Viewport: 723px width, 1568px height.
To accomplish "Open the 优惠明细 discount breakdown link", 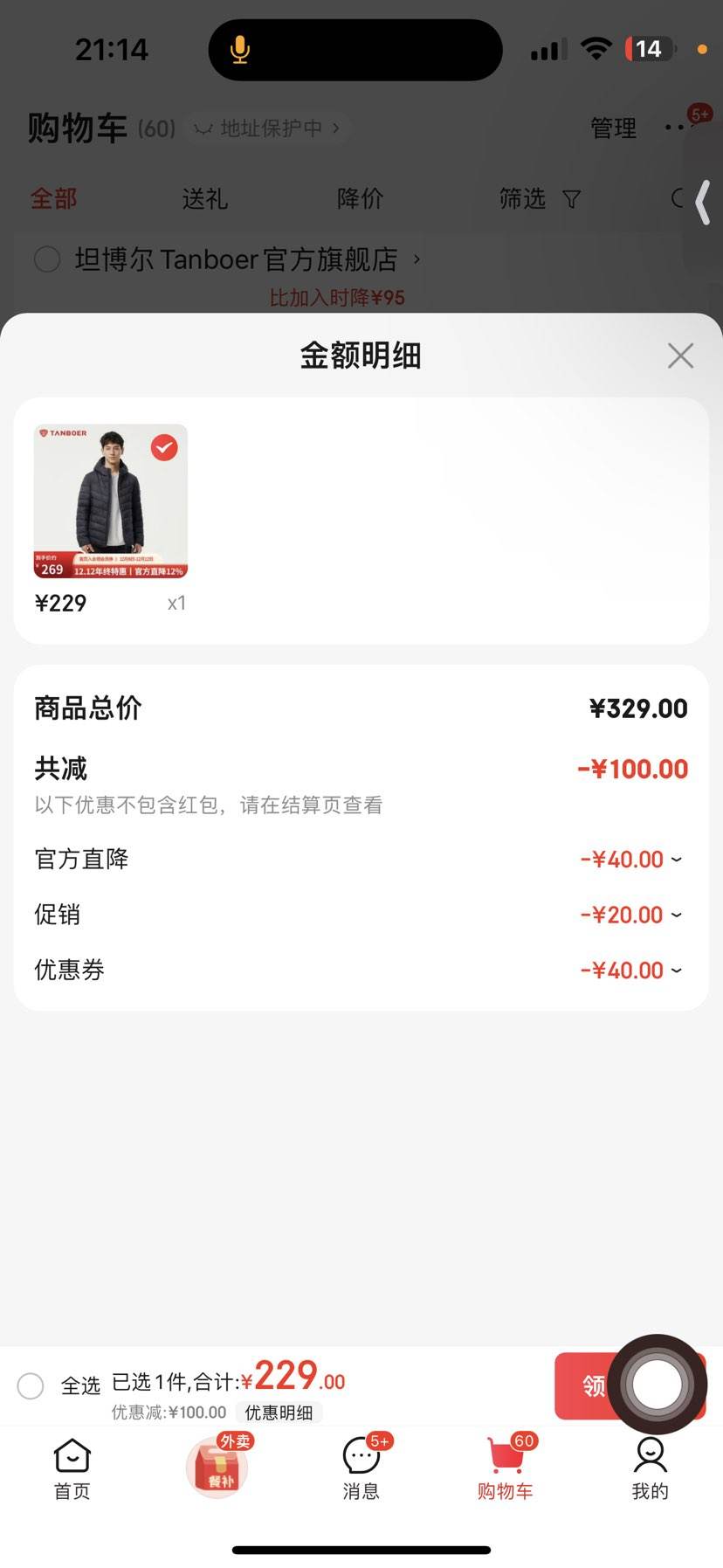I will (x=279, y=1413).
